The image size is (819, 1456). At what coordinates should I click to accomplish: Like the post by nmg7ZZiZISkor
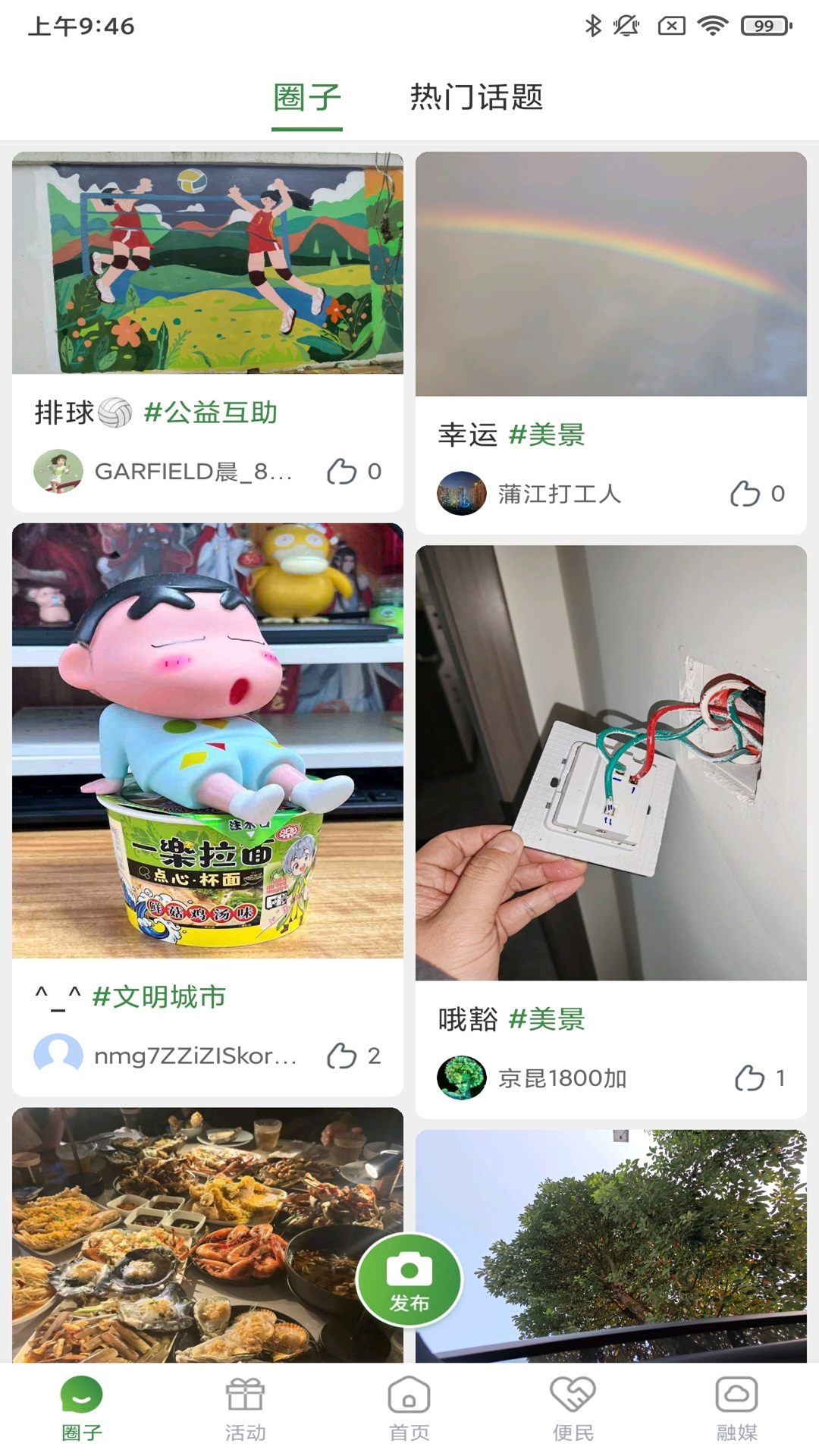[x=342, y=1056]
